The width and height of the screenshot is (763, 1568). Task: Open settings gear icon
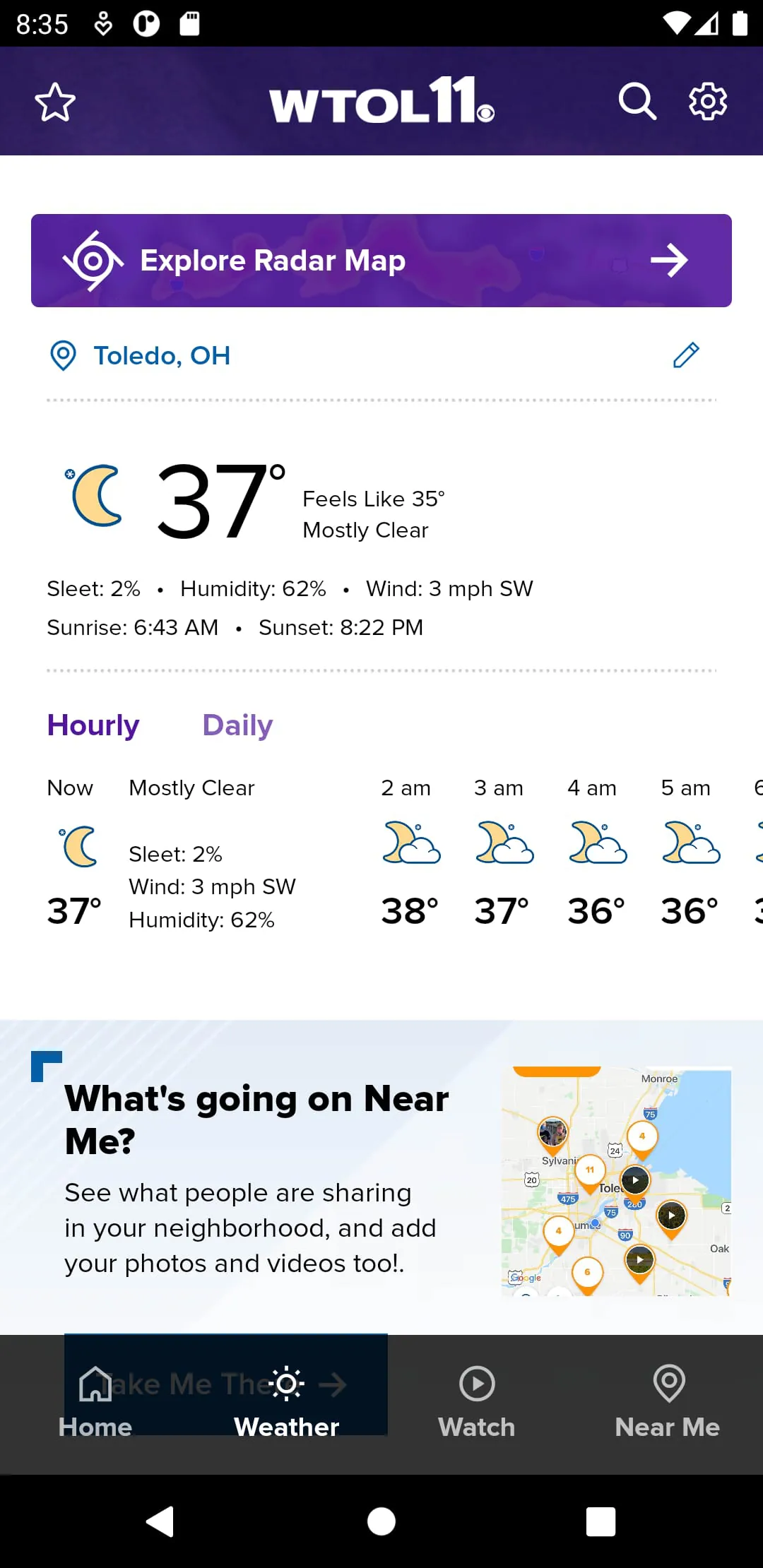tap(707, 102)
